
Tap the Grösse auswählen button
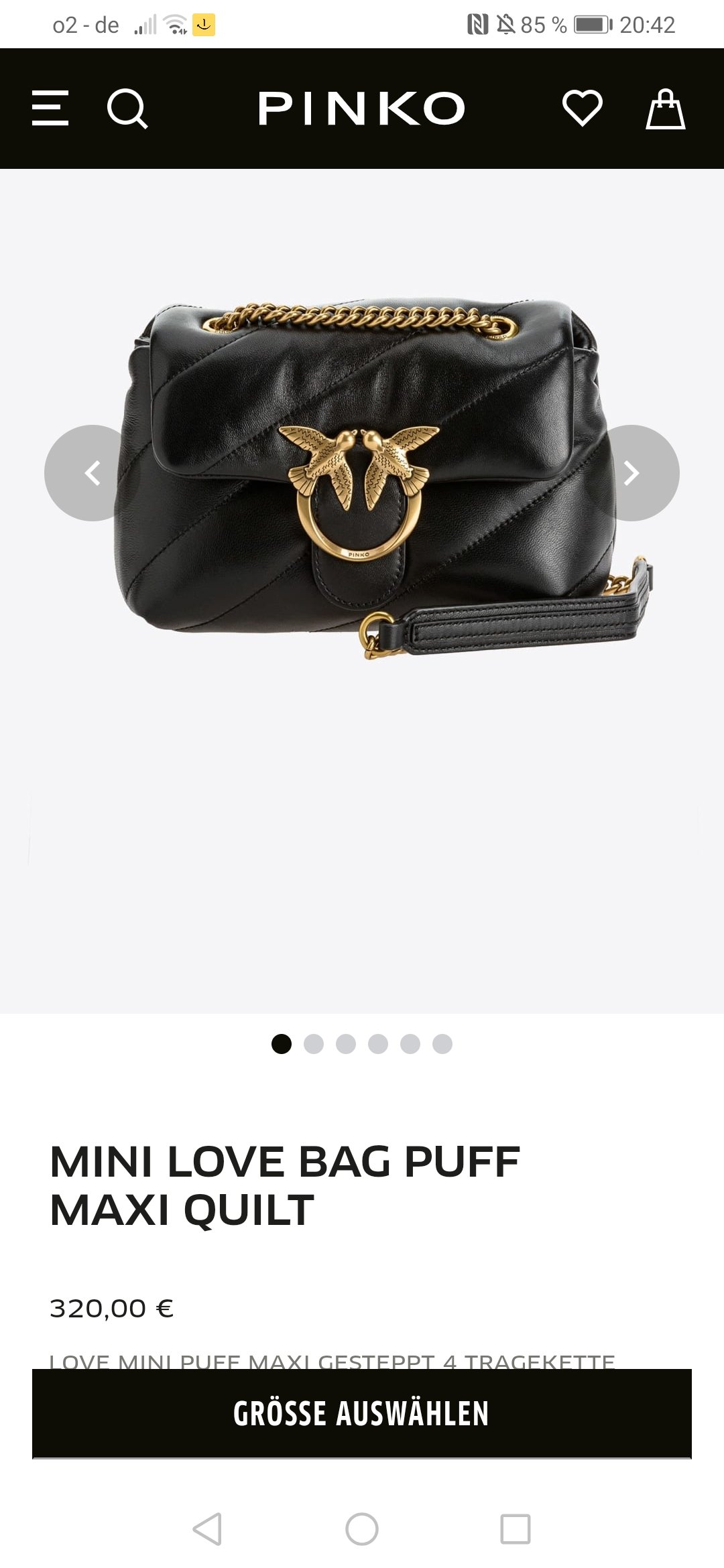coord(362,1413)
